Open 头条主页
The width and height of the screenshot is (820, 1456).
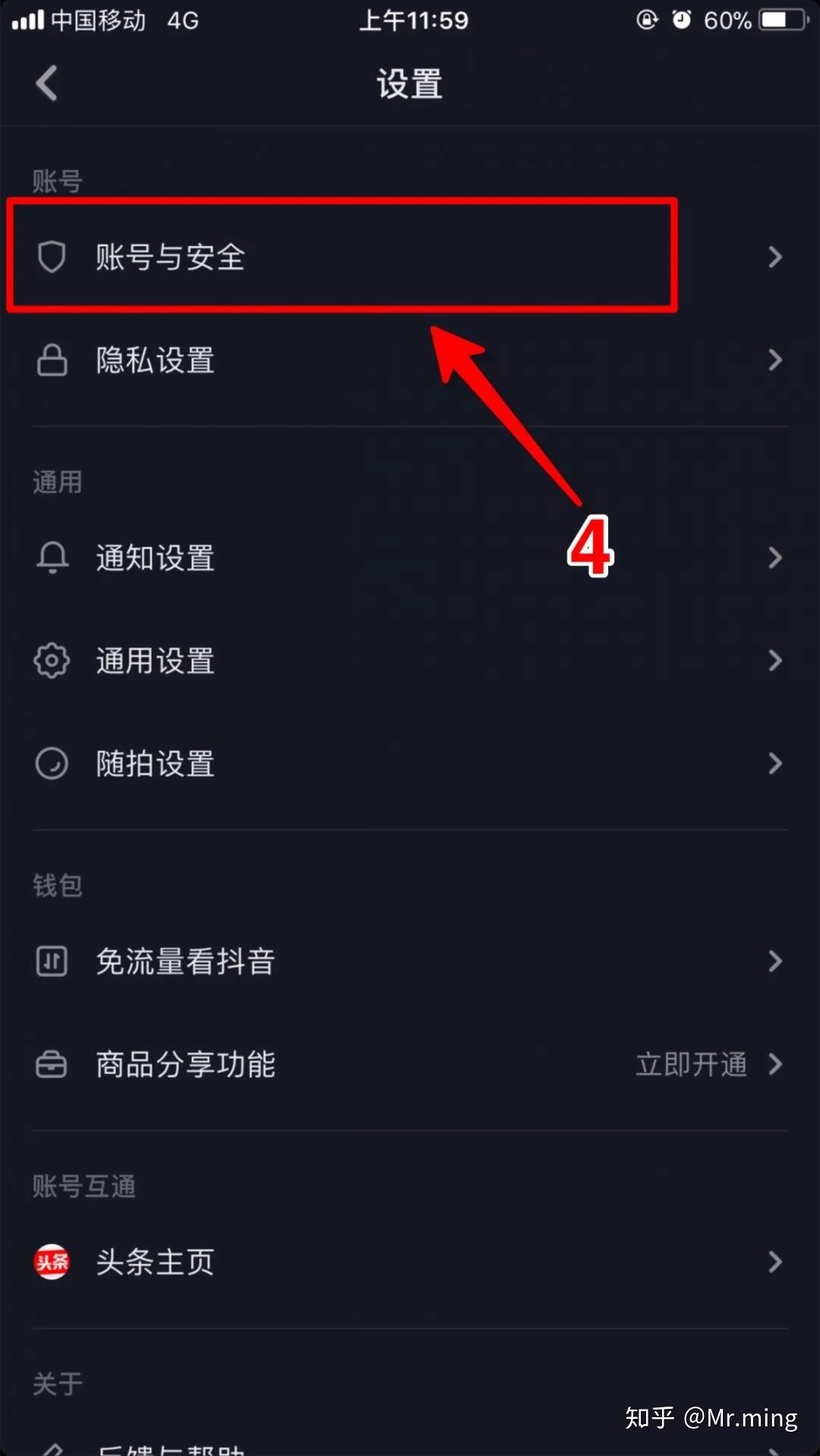(x=410, y=1262)
